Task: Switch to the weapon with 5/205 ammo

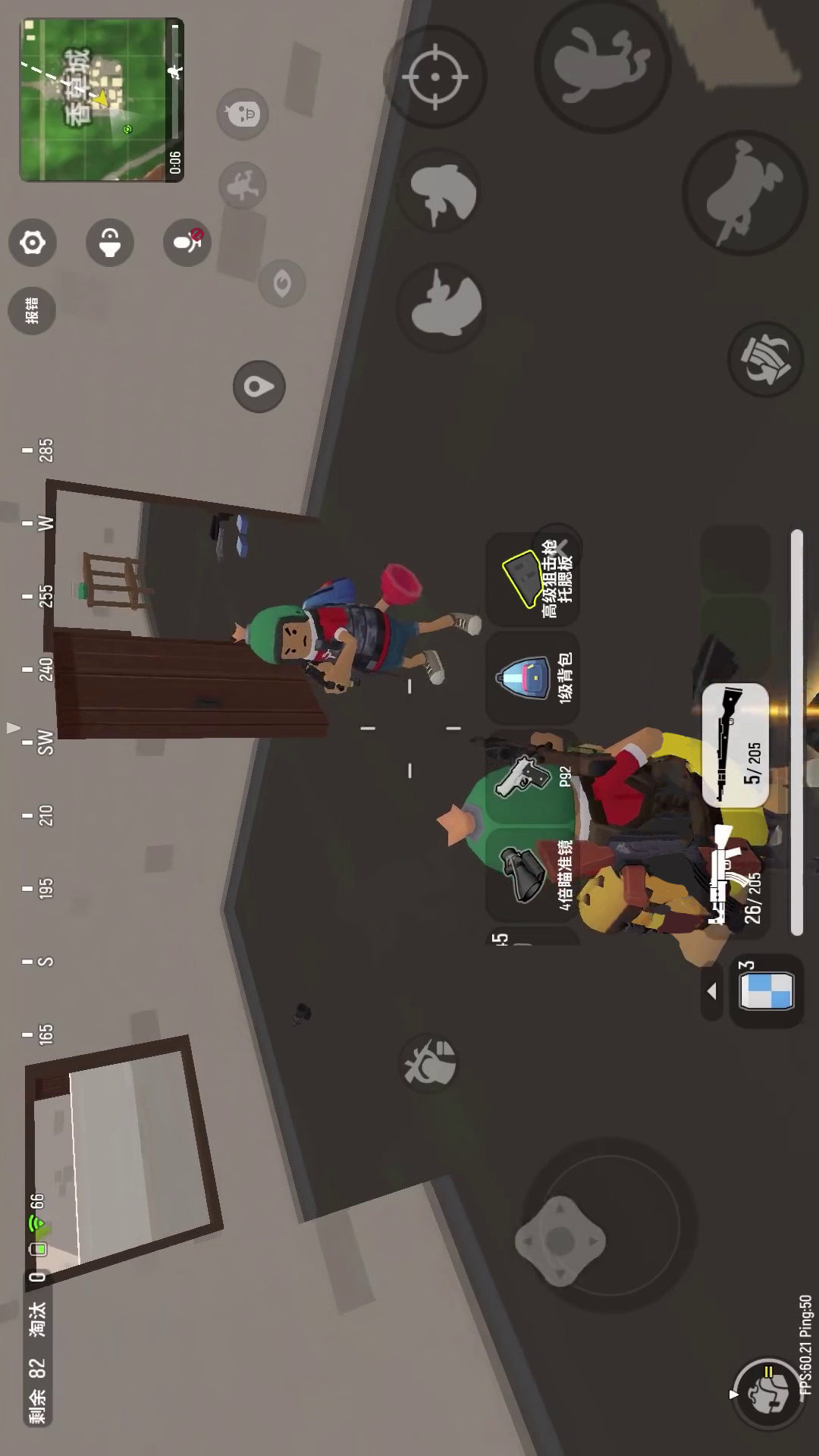Action: (735, 745)
